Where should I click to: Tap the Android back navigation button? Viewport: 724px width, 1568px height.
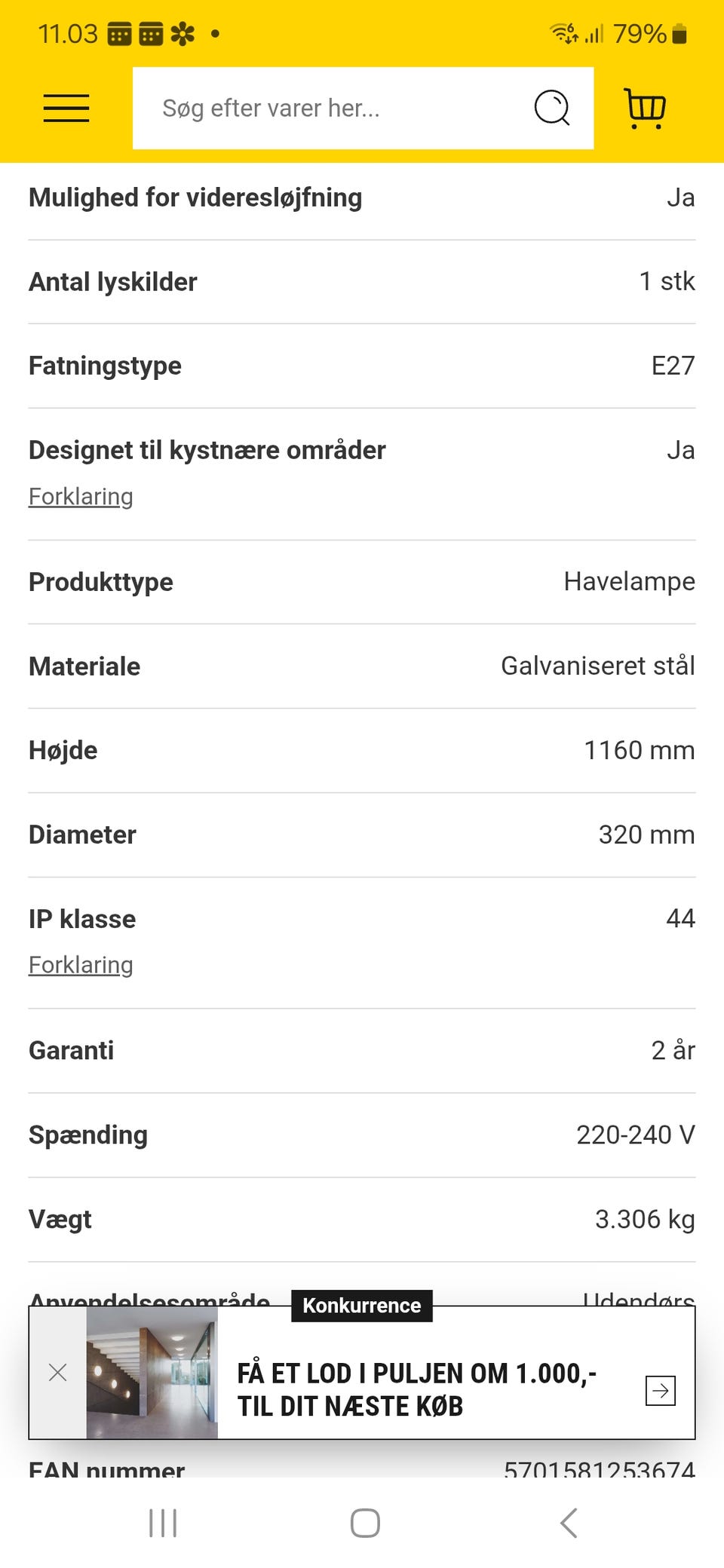tap(568, 1523)
